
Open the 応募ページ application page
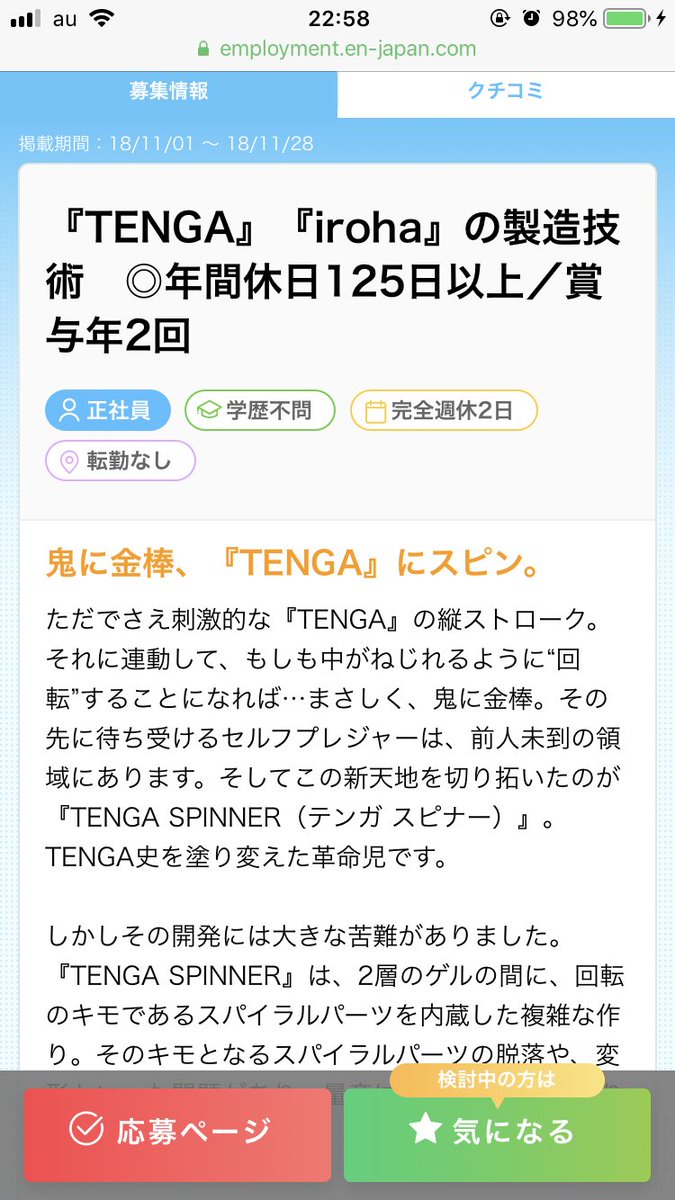(x=177, y=1131)
